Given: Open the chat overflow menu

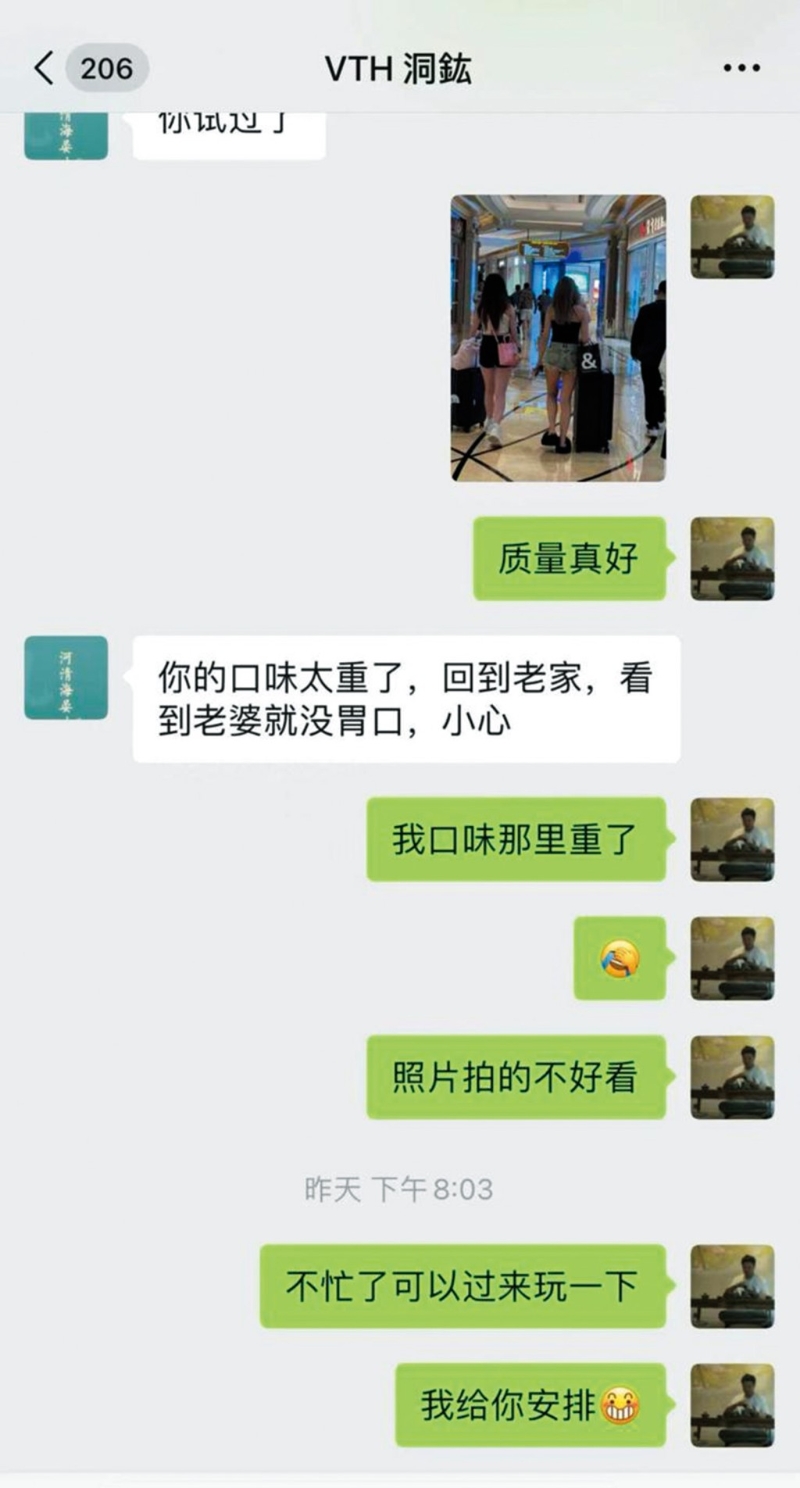Looking at the screenshot, I should click(x=741, y=68).
